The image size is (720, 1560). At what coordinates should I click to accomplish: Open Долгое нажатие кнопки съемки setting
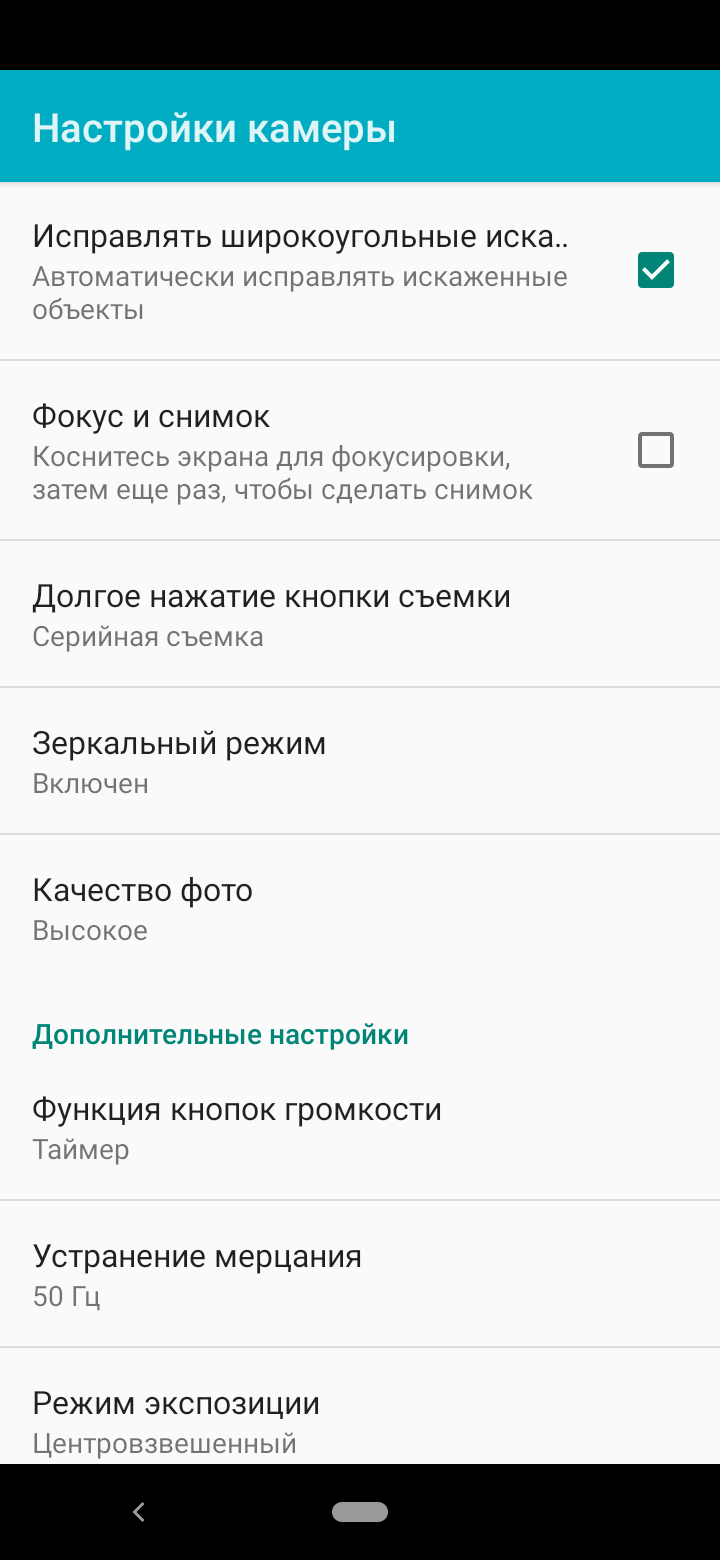coord(360,614)
